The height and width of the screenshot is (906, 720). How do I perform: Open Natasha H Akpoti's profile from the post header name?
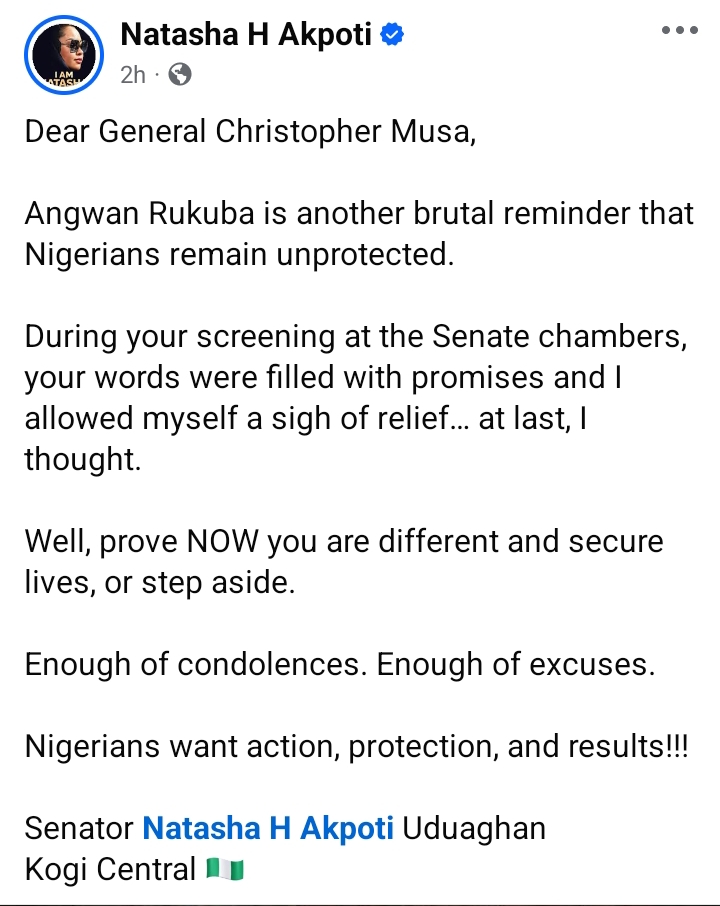tap(246, 35)
